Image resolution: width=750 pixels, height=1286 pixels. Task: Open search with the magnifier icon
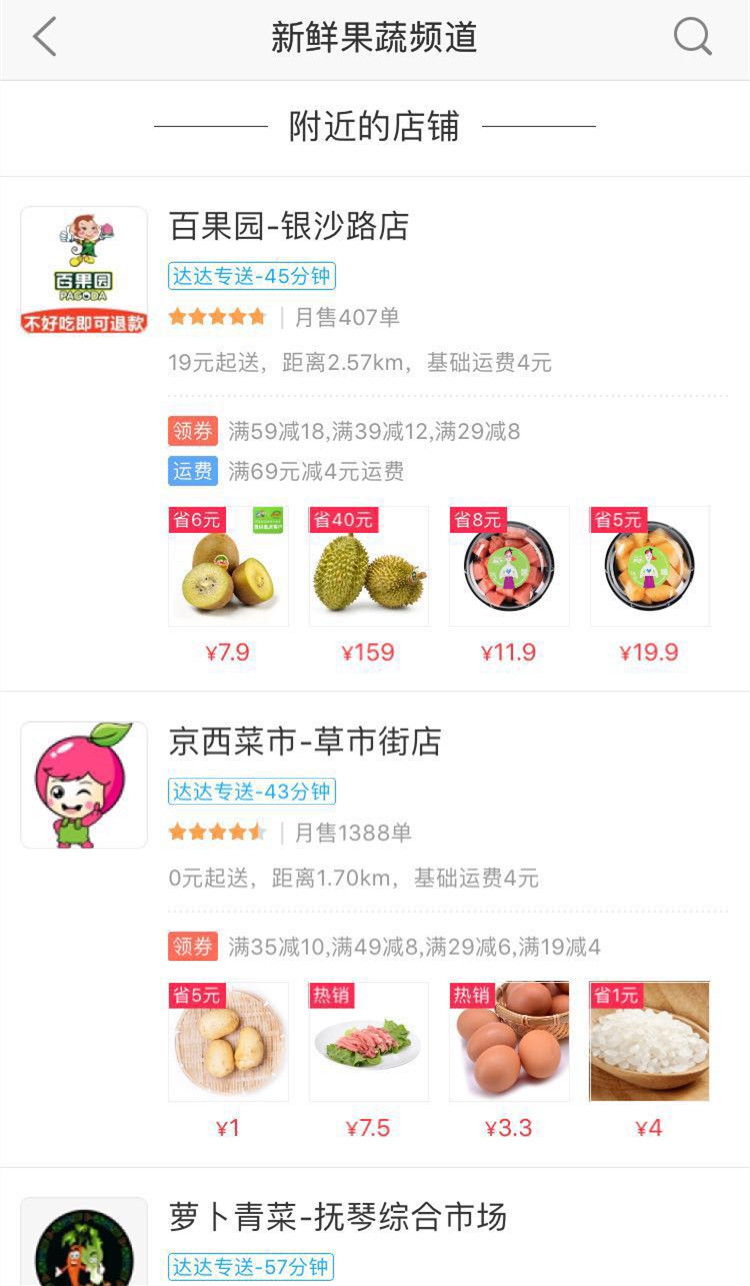point(692,38)
